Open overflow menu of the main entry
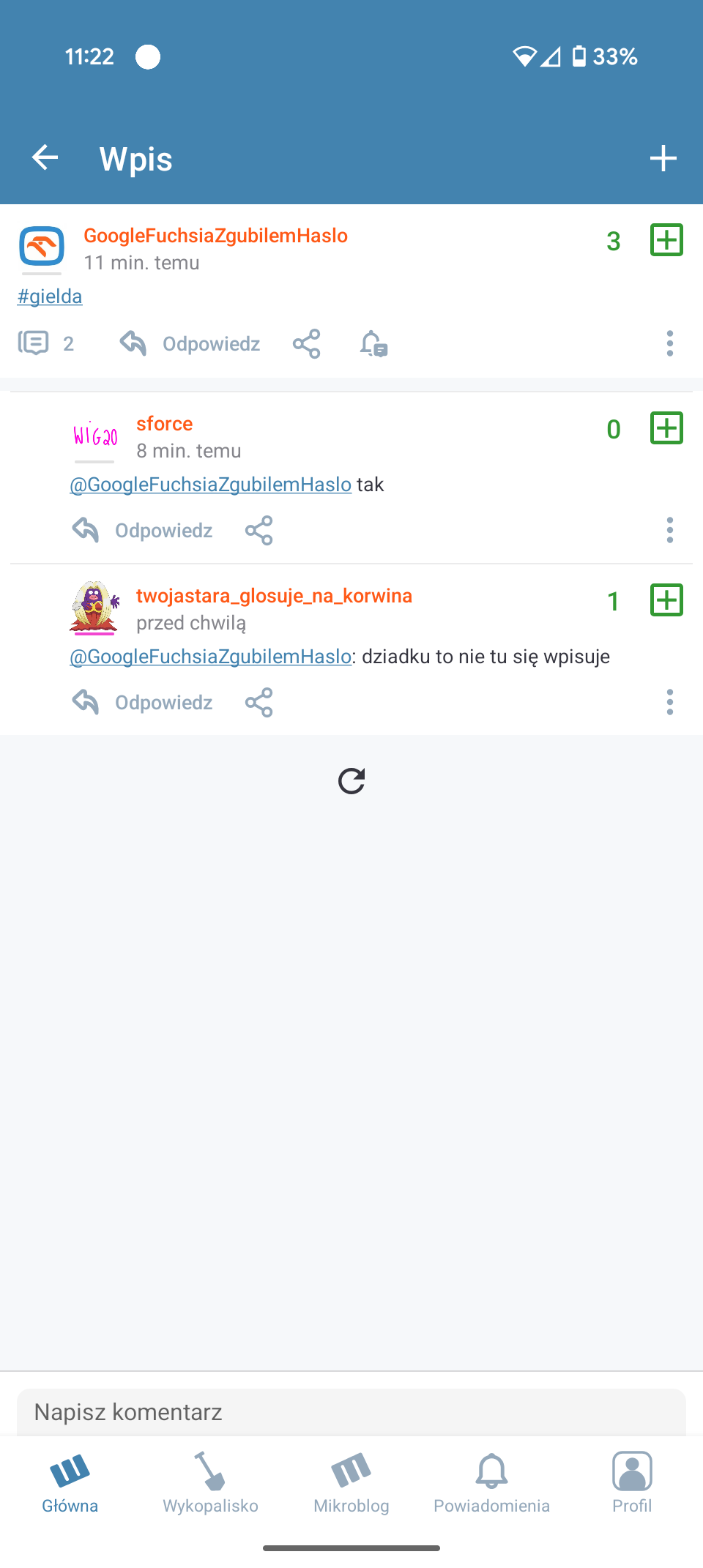 coord(669,343)
